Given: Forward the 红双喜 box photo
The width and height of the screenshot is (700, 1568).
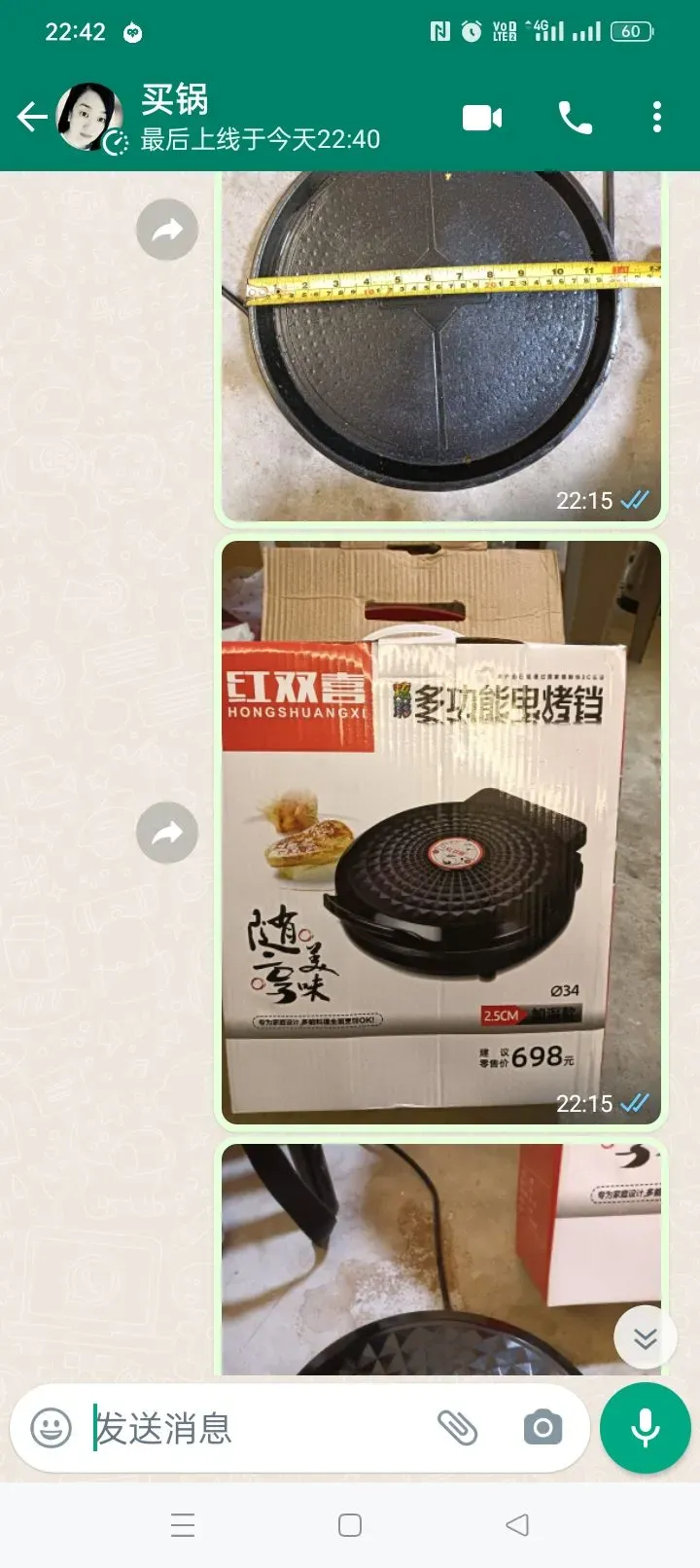Looking at the screenshot, I should [x=167, y=833].
